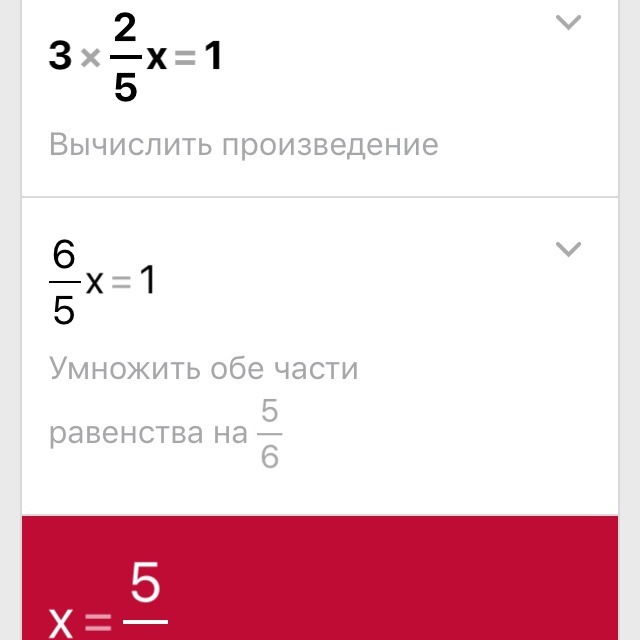Expand the 'Умножить обе части равенства' step chevron
The height and width of the screenshot is (640, 640).
point(568,249)
